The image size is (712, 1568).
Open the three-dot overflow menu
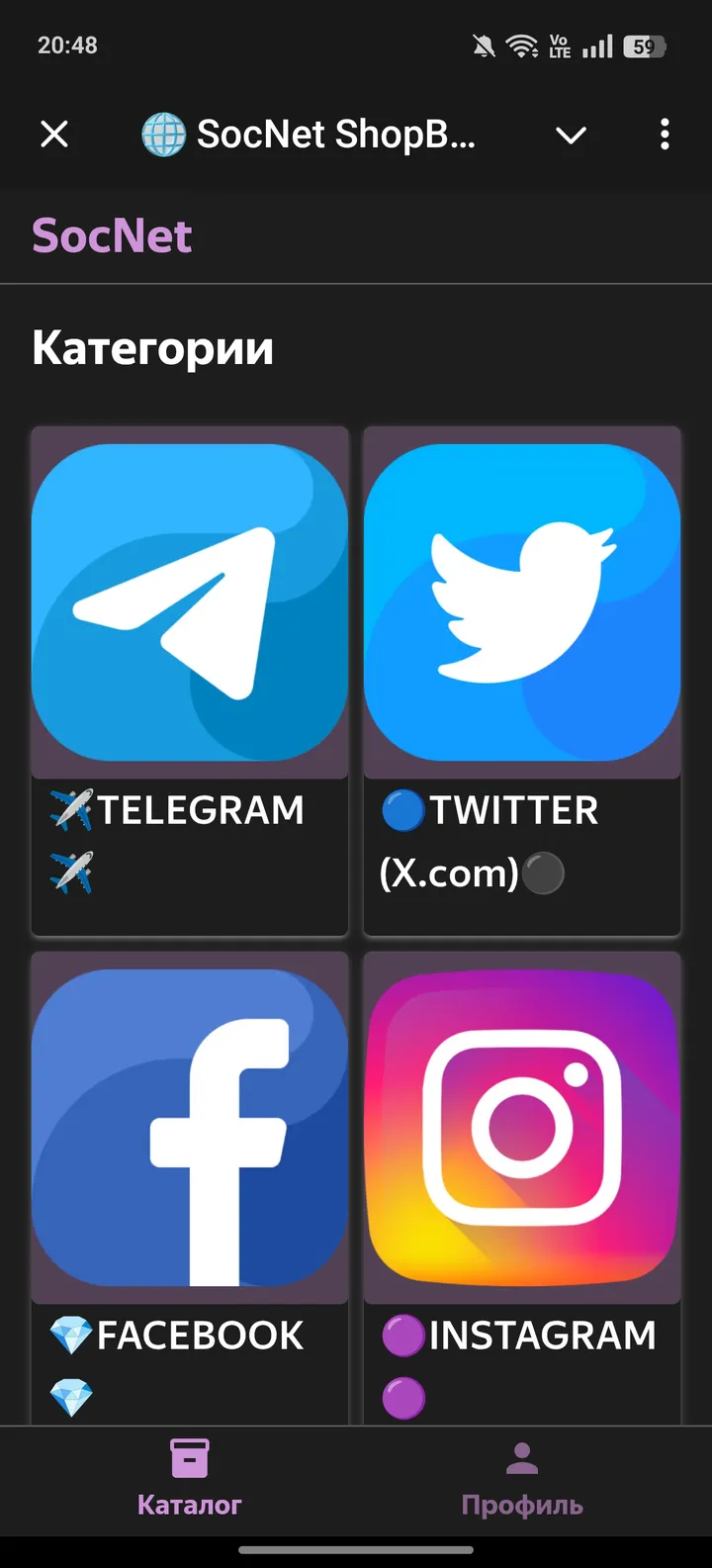coord(665,134)
